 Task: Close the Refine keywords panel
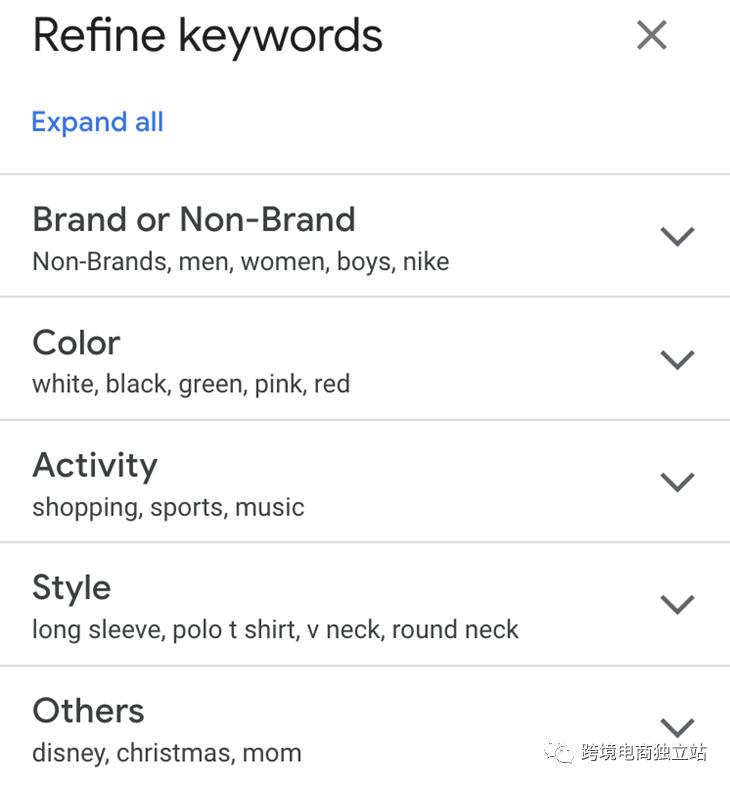tap(652, 36)
